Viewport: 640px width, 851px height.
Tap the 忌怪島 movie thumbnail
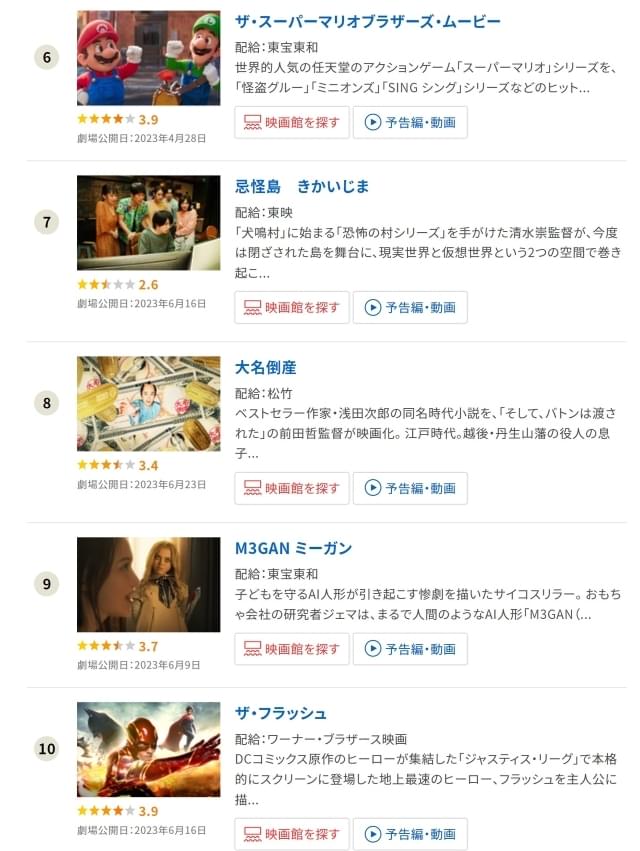(148, 223)
